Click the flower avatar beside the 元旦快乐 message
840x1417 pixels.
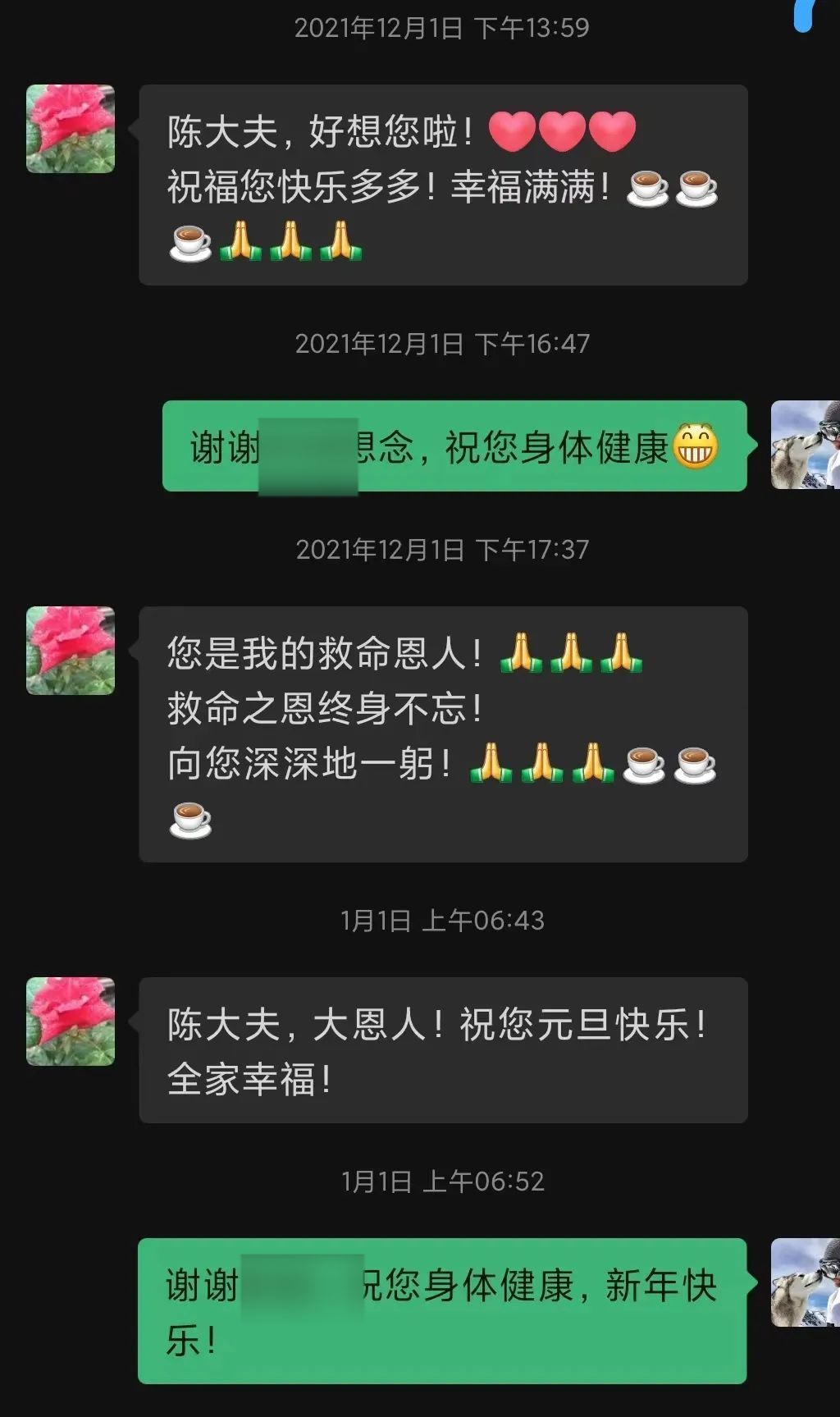(x=68, y=1022)
